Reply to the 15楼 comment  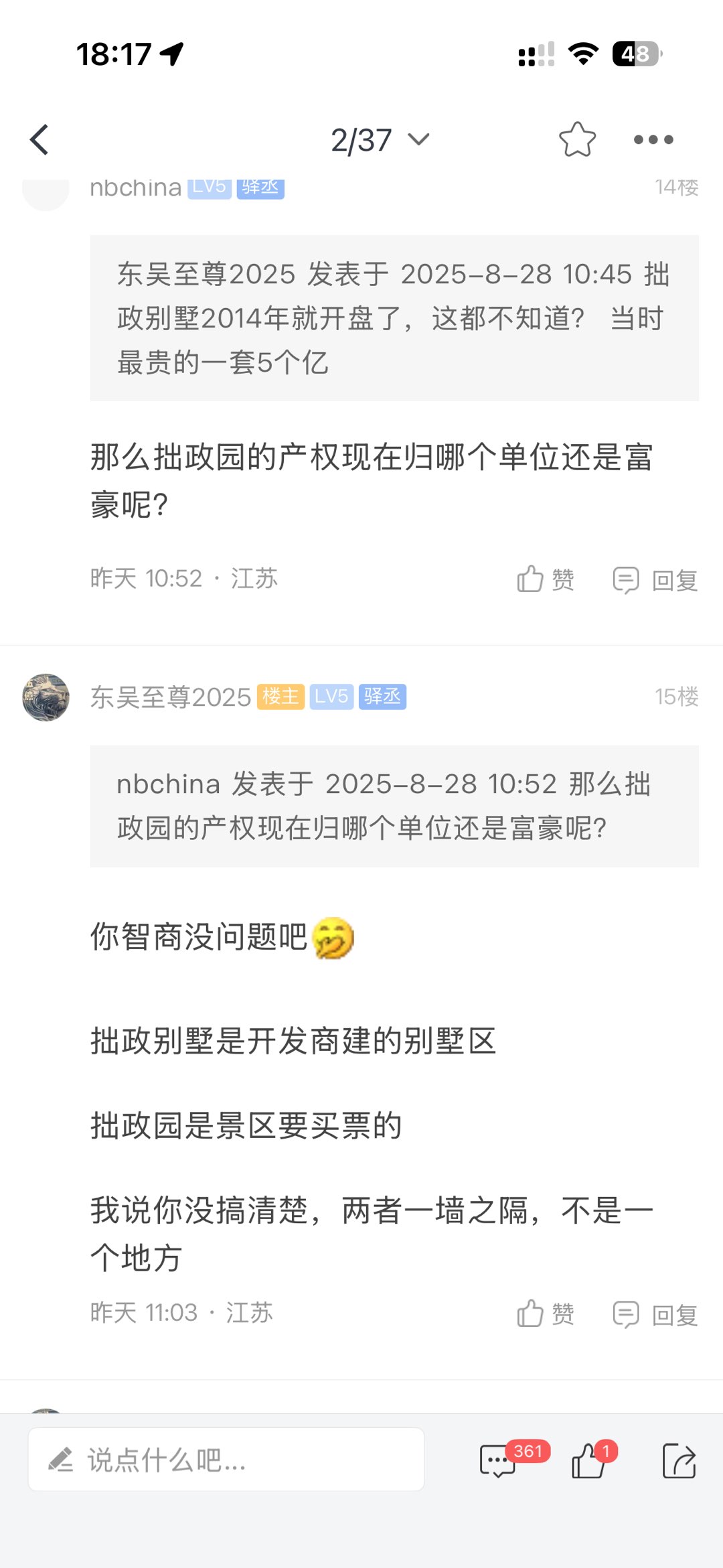[x=655, y=1314]
